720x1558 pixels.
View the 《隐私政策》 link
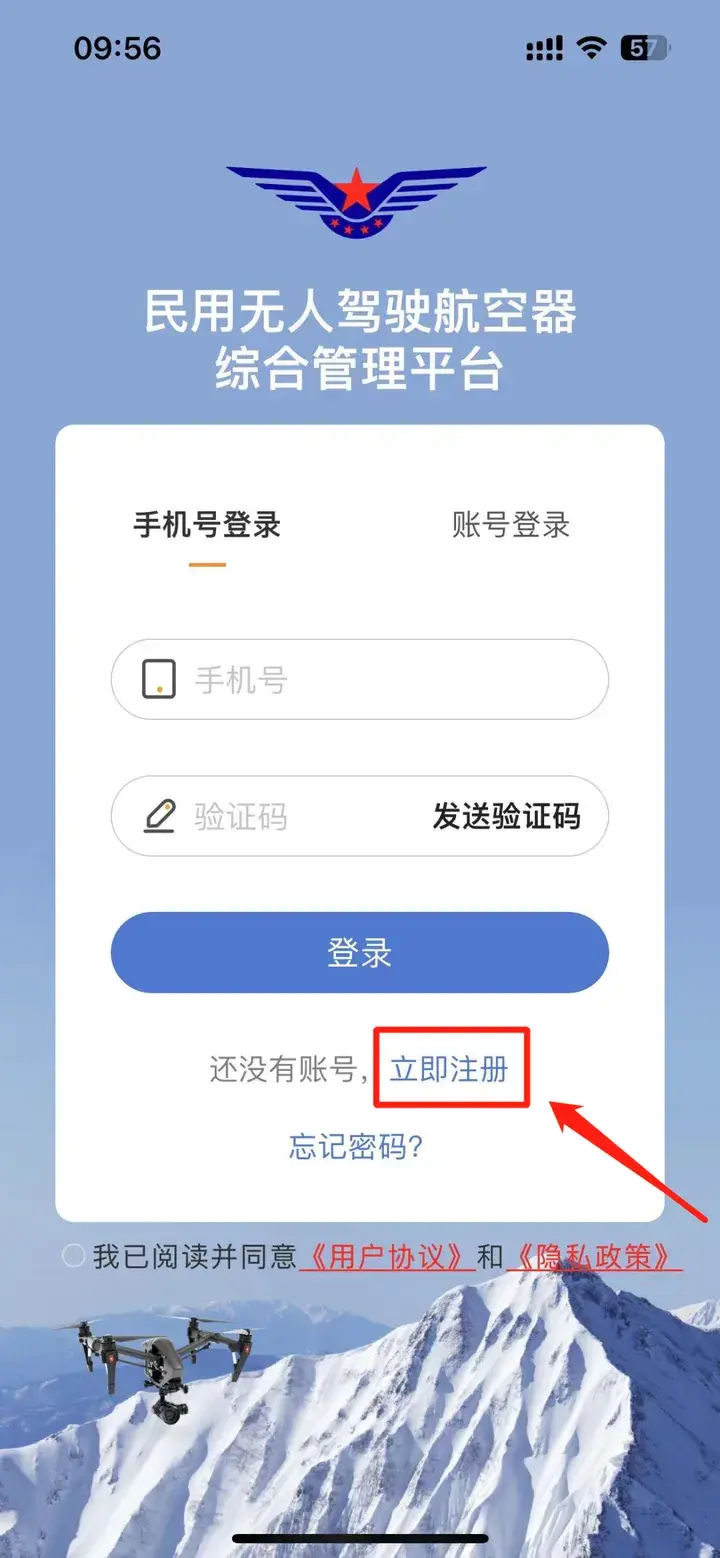[594, 1256]
